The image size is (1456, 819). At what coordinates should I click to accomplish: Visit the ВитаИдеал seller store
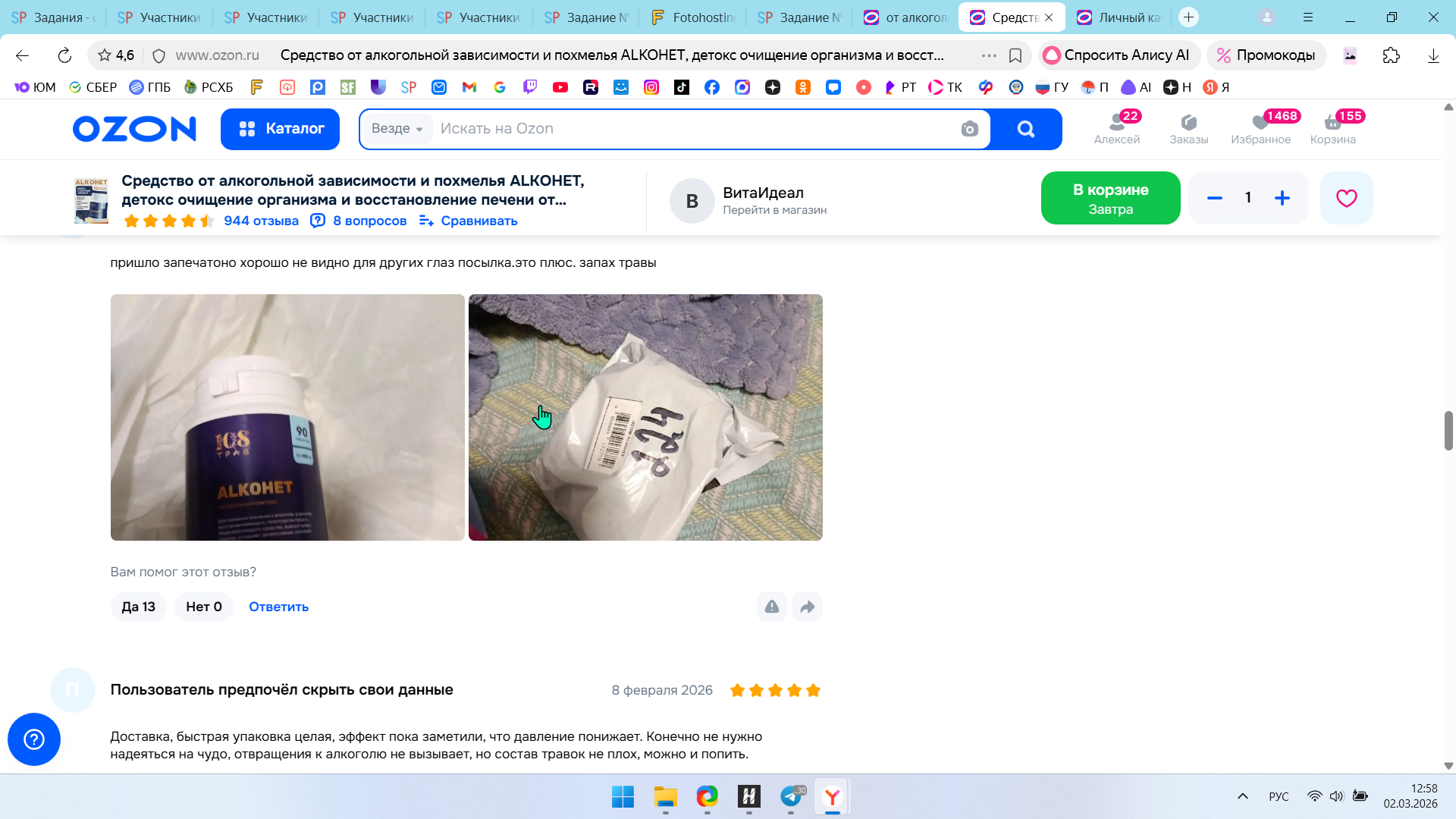pyautogui.click(x=774, y=210)
